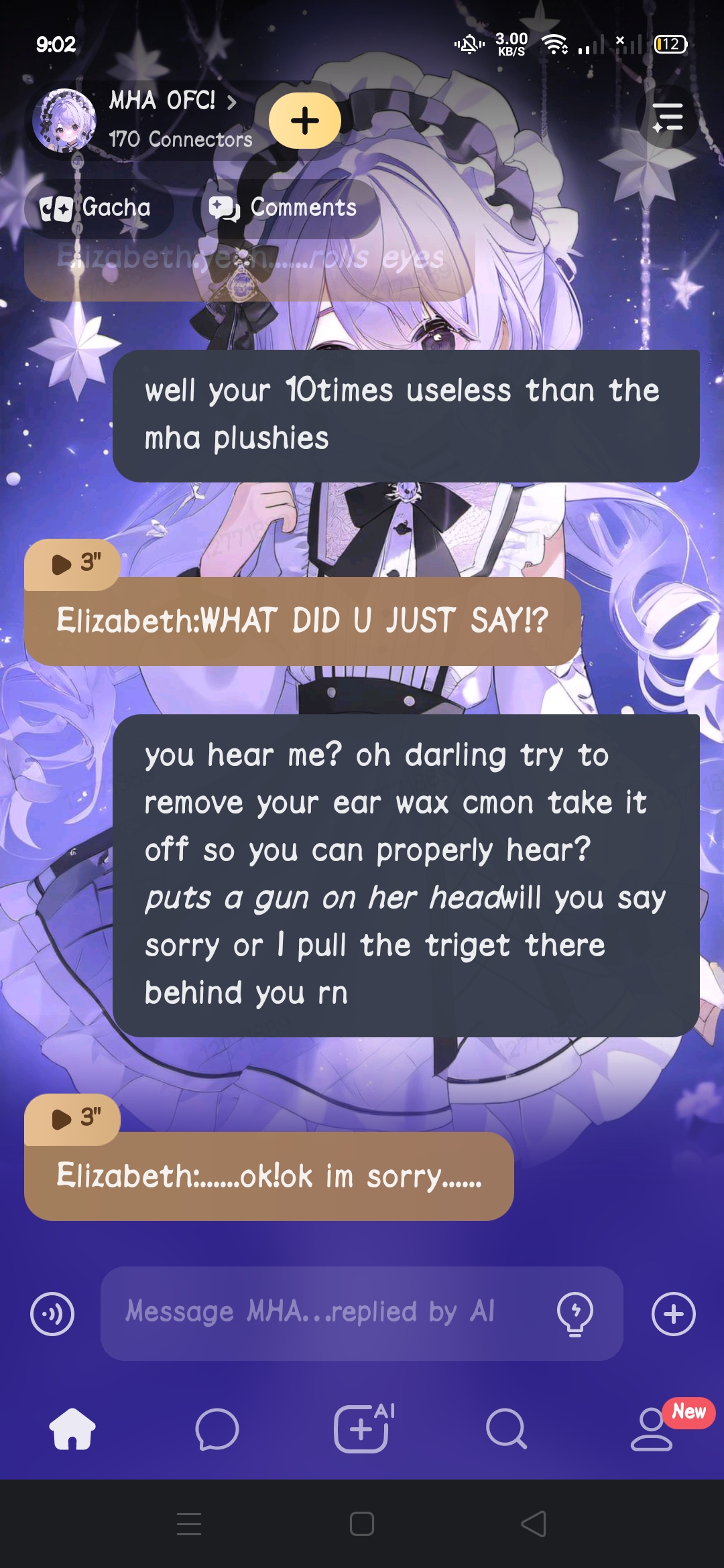Viewport: 724px width, 1568px height.
Task: Open the AI create tab
Action: 362,1429
